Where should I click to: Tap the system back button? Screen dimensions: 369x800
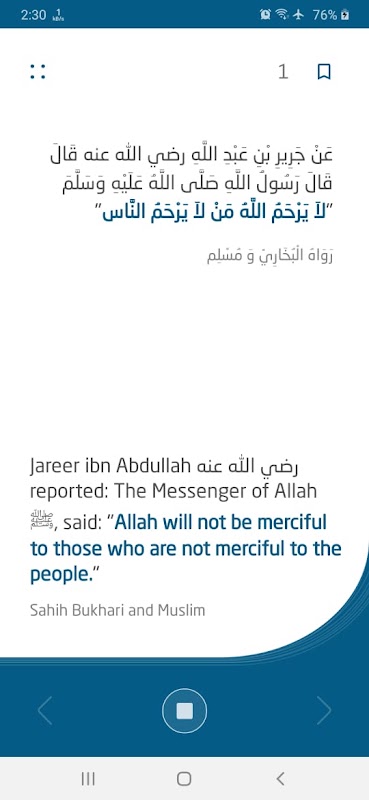pyautogui.click(x=280, y=778)
